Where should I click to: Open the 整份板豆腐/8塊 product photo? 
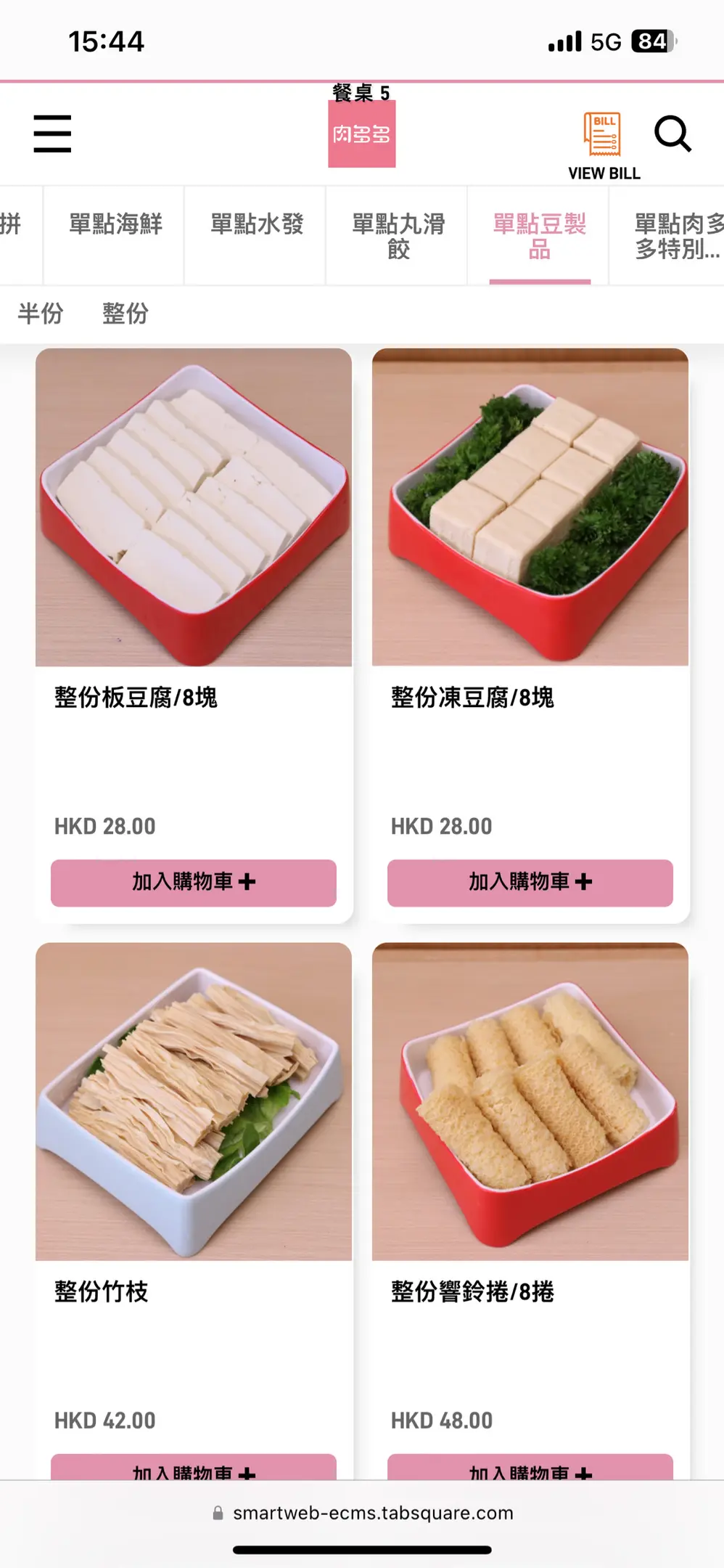coord(194,507)
